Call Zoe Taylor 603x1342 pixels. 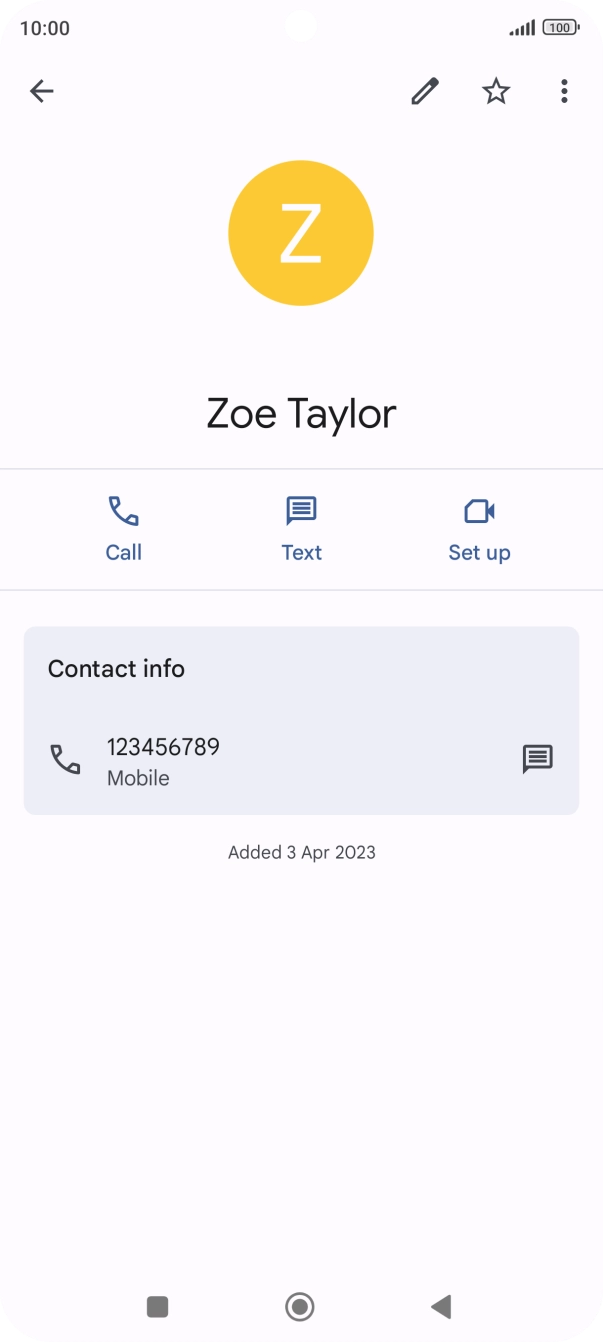point(124,530)
